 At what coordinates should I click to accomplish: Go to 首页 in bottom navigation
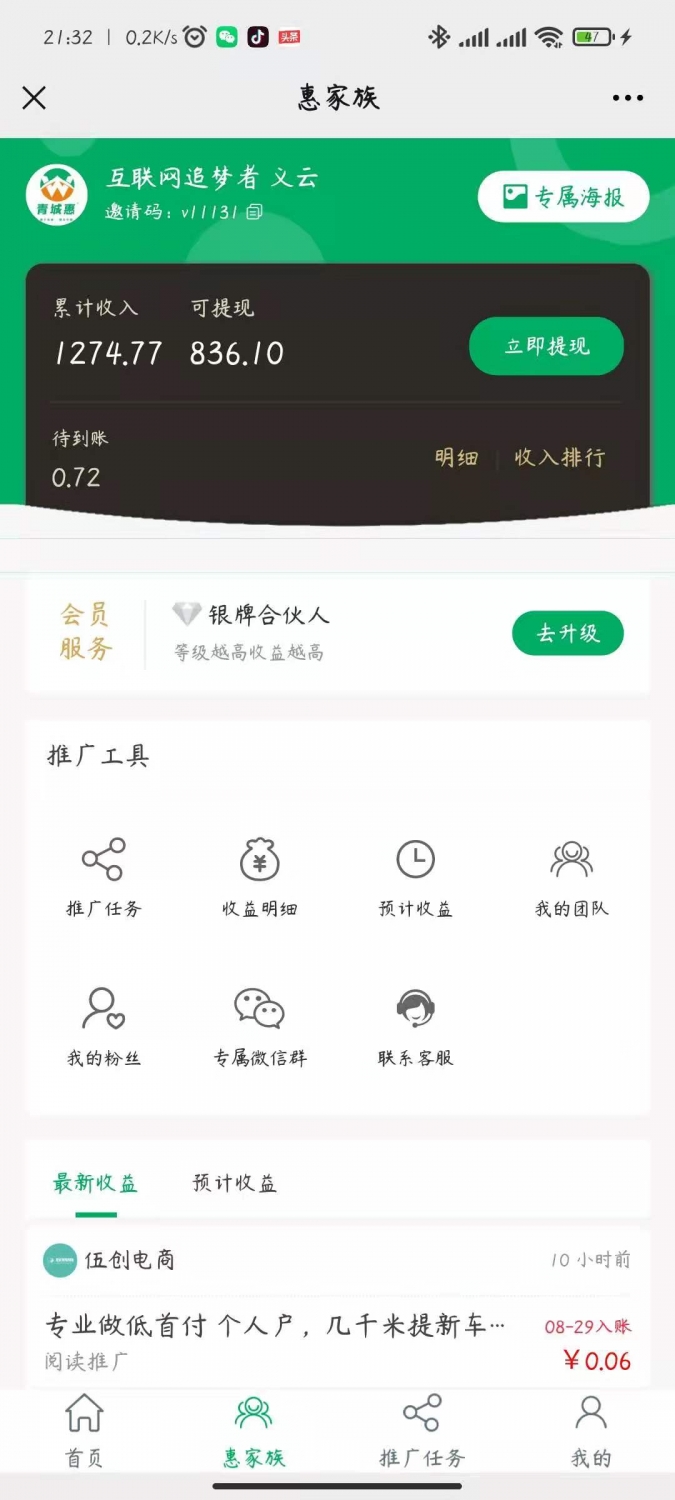pyautogui.click(x=84, y=1432)
